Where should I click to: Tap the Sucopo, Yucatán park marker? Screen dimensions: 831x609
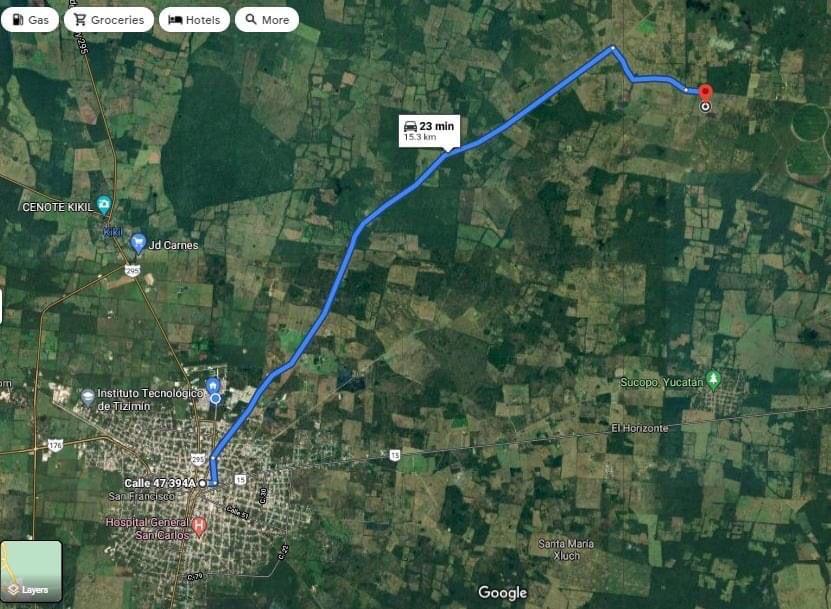coord(713,379)
